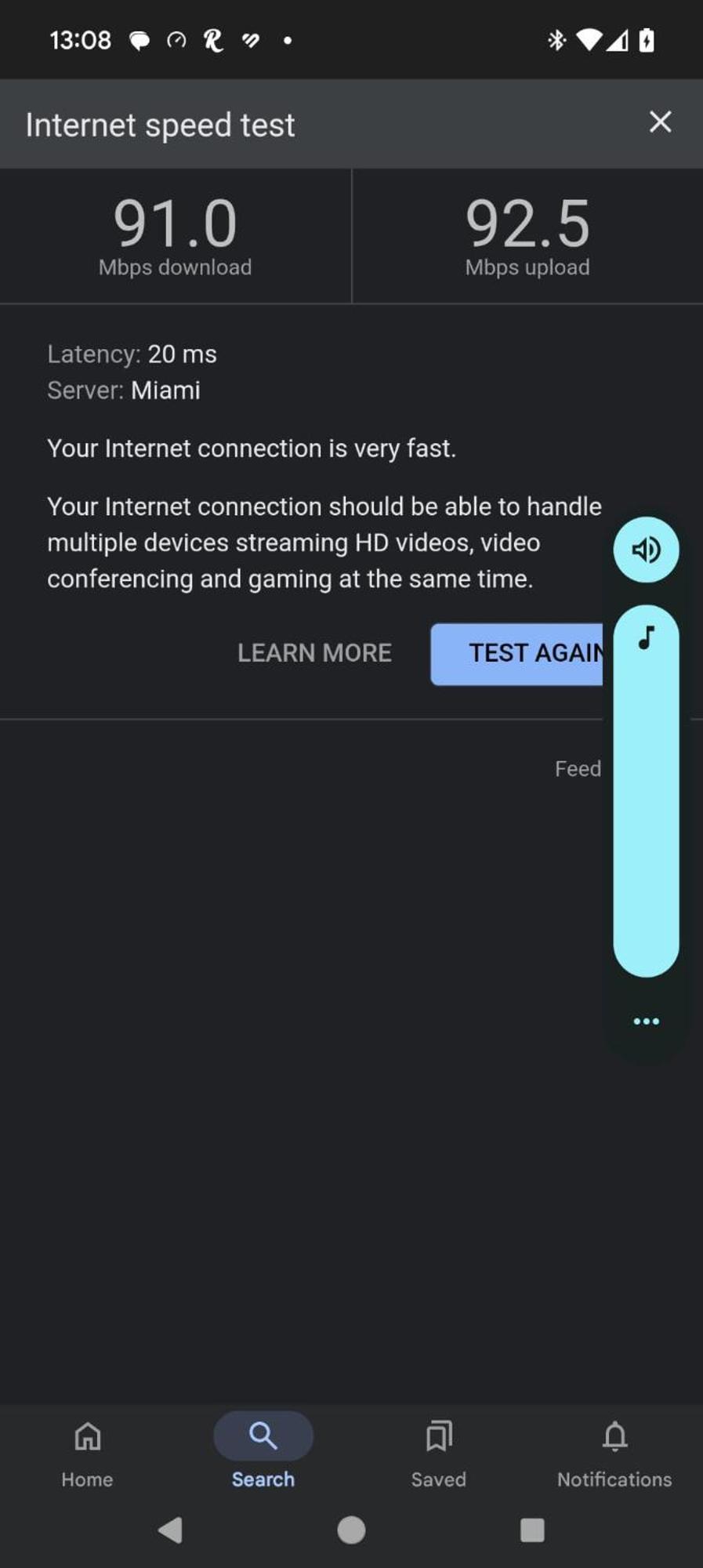Send feedback via the Feedback link
The height and width of the screenshot is (1568, 703).
click(x=578, y=768)
